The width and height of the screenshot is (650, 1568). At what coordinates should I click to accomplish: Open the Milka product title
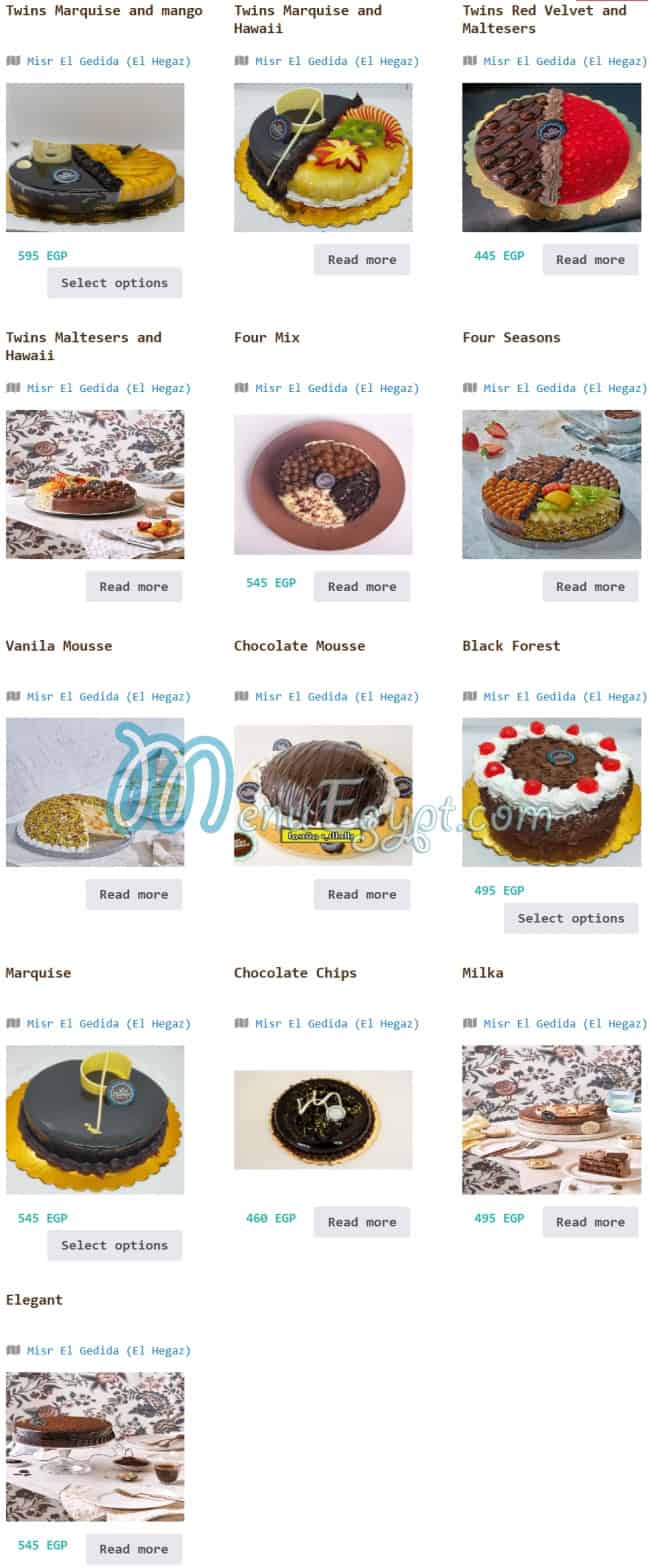point(483,973)
